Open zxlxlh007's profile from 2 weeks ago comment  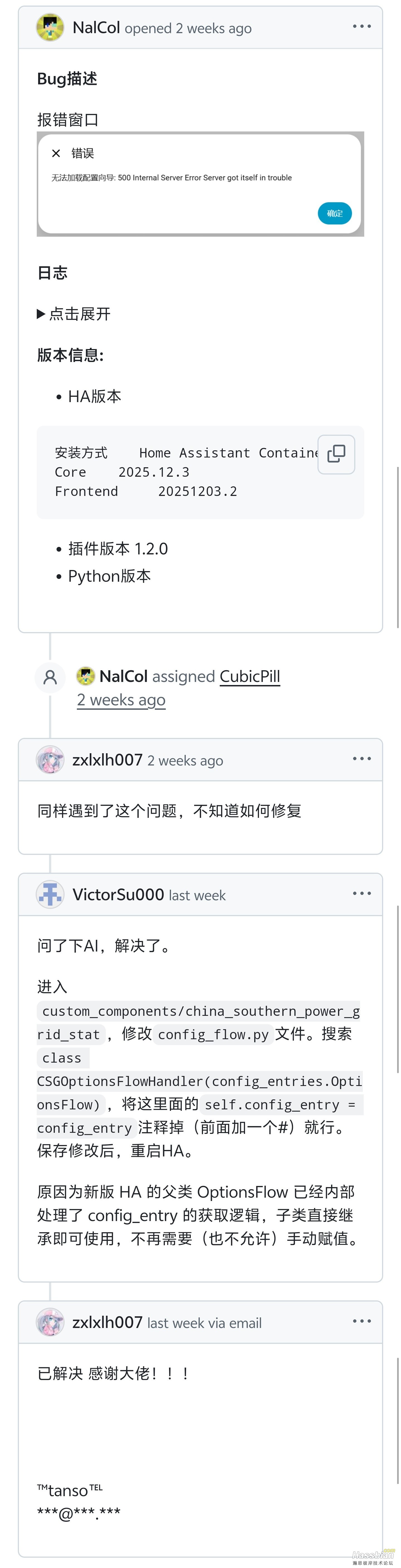(107, 760)
